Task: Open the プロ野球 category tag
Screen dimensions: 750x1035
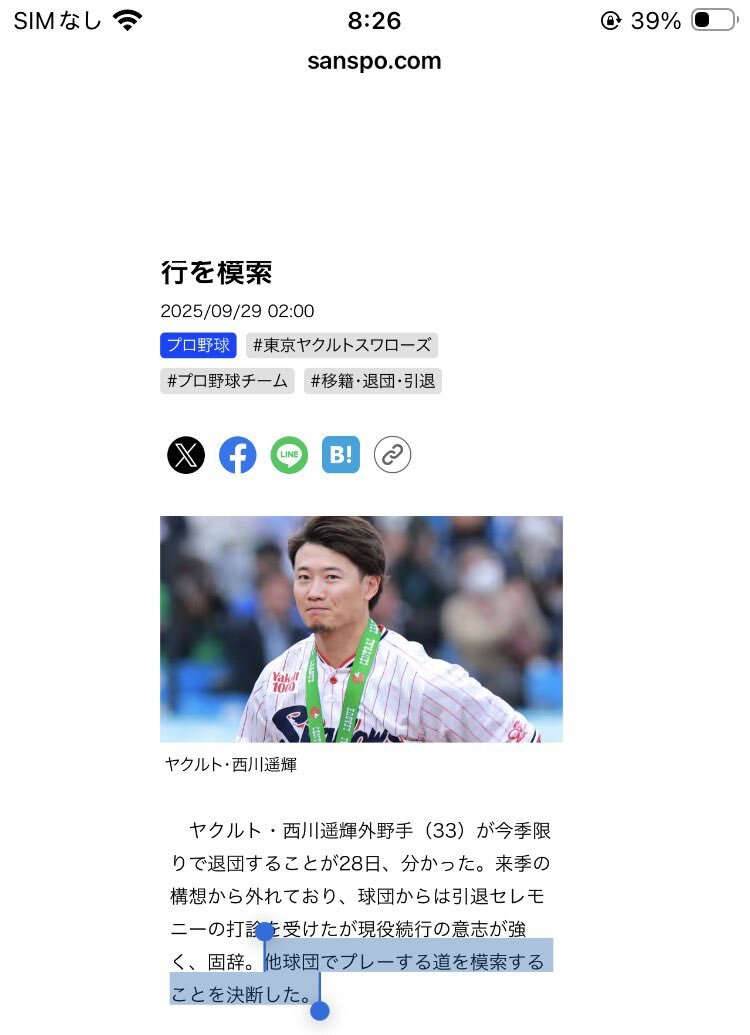Action: (198, 346)
